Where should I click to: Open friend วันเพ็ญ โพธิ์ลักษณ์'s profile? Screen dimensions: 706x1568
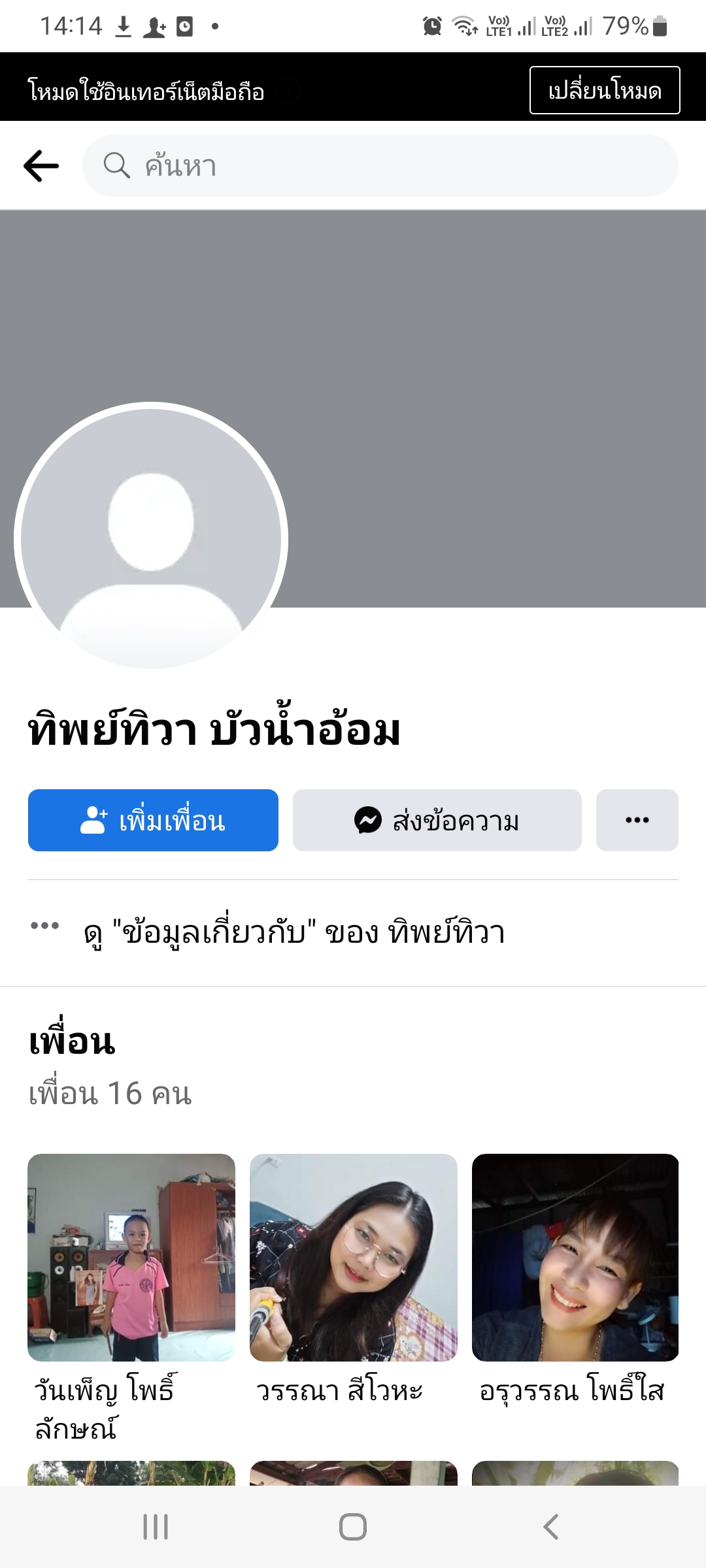pyautogui.click(x=131, y=1257)
